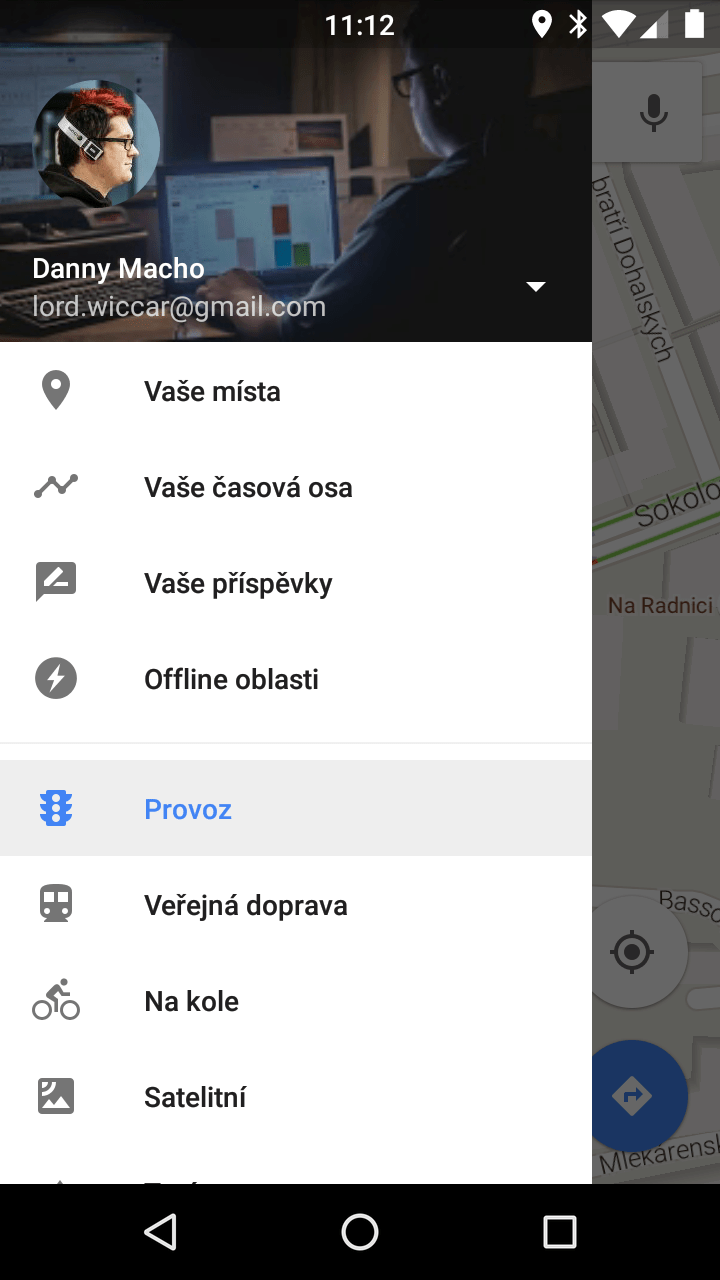Screen dimensions: 720x1280
Task: Enable the Na kole cycling layer
Action: (x=296, y=1001)
